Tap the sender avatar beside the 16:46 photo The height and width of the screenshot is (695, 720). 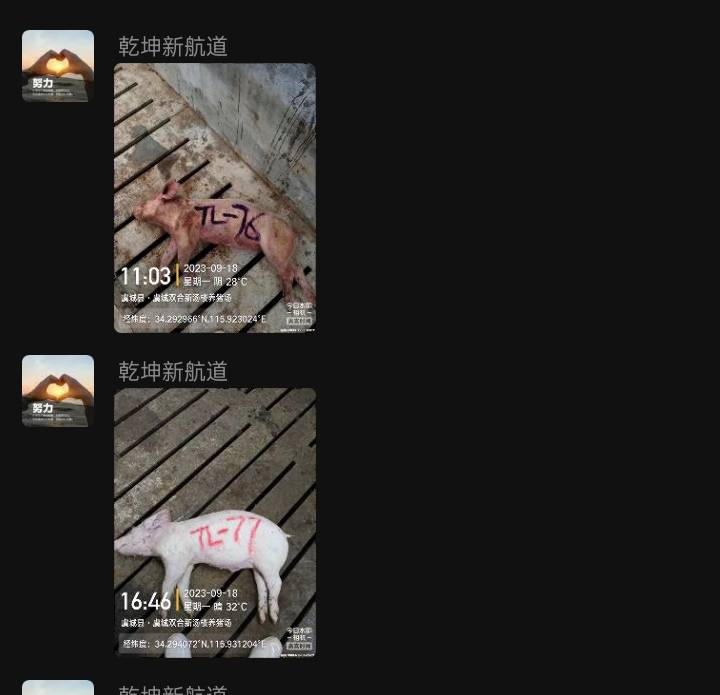coord(58,391)
